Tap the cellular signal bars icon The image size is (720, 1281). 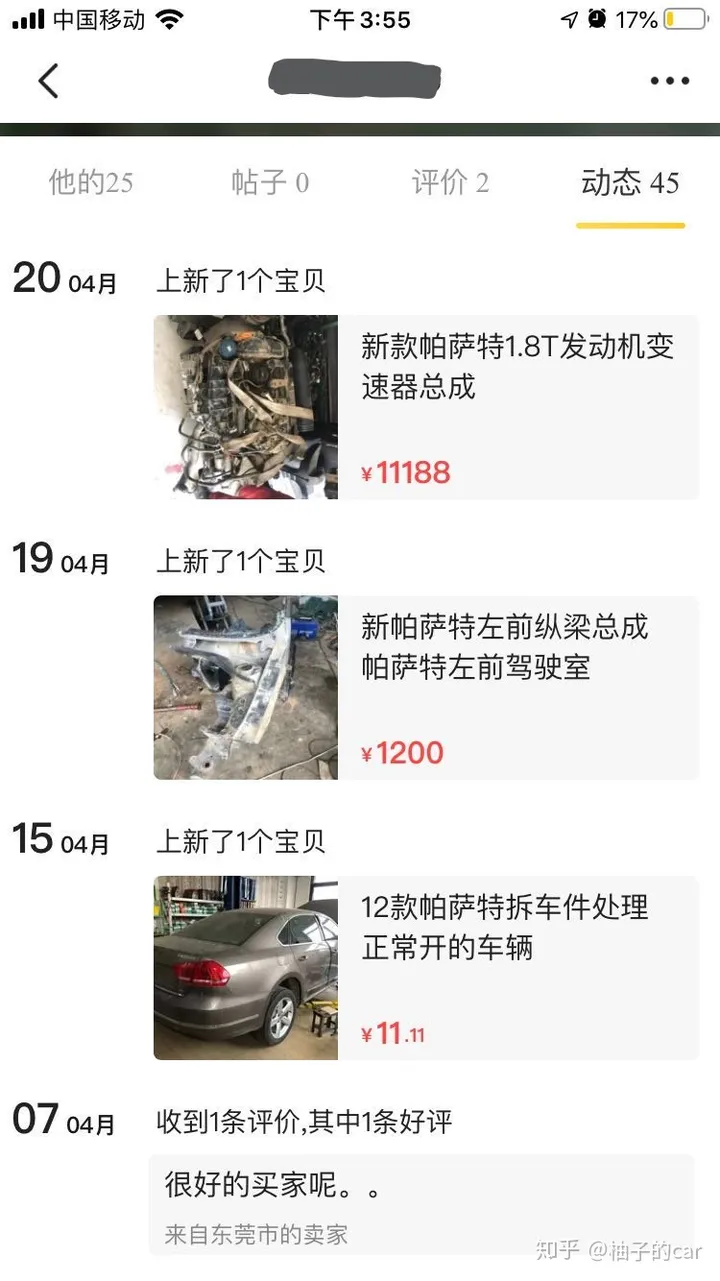pyautogui.click(x=27, y=17)
